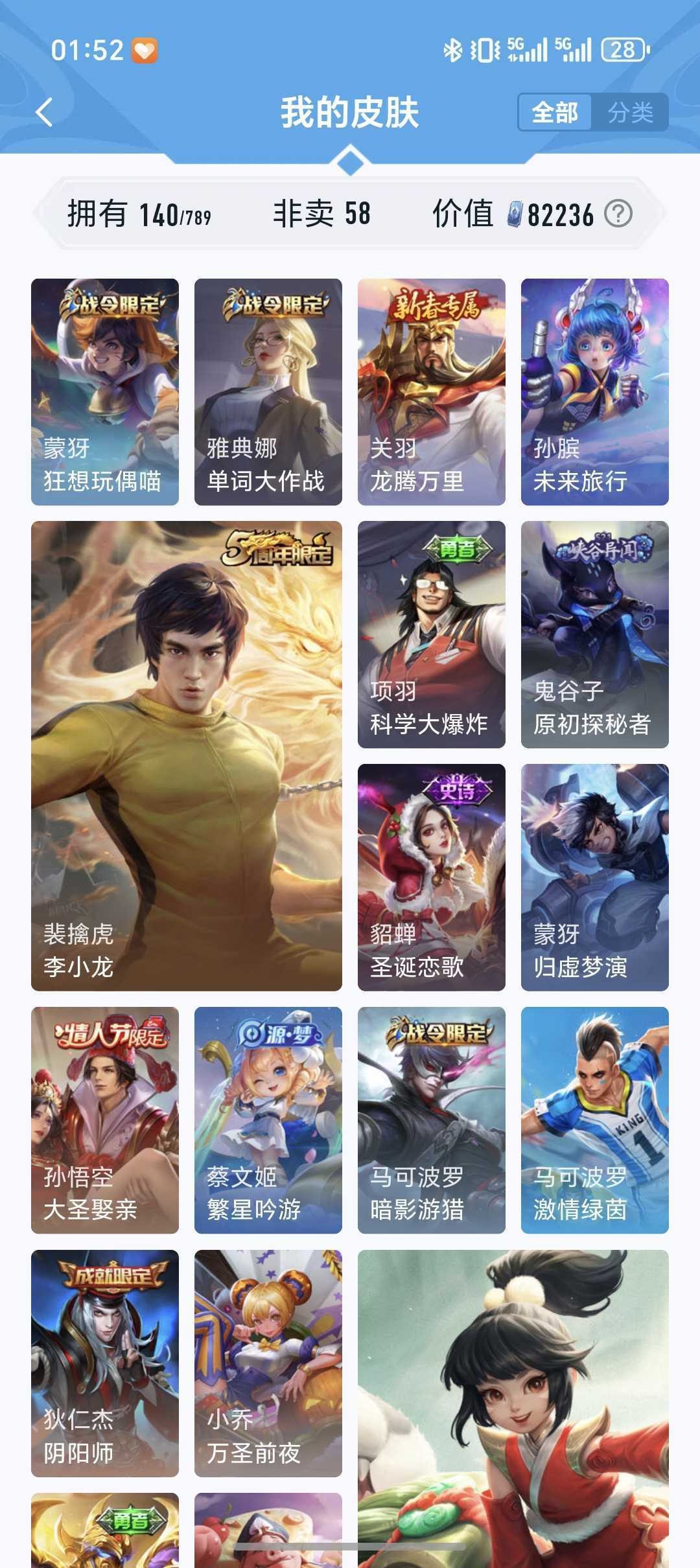The image size is (700, 1568).
Task: Switch to the 分类 view
Action: click(630, 113)
